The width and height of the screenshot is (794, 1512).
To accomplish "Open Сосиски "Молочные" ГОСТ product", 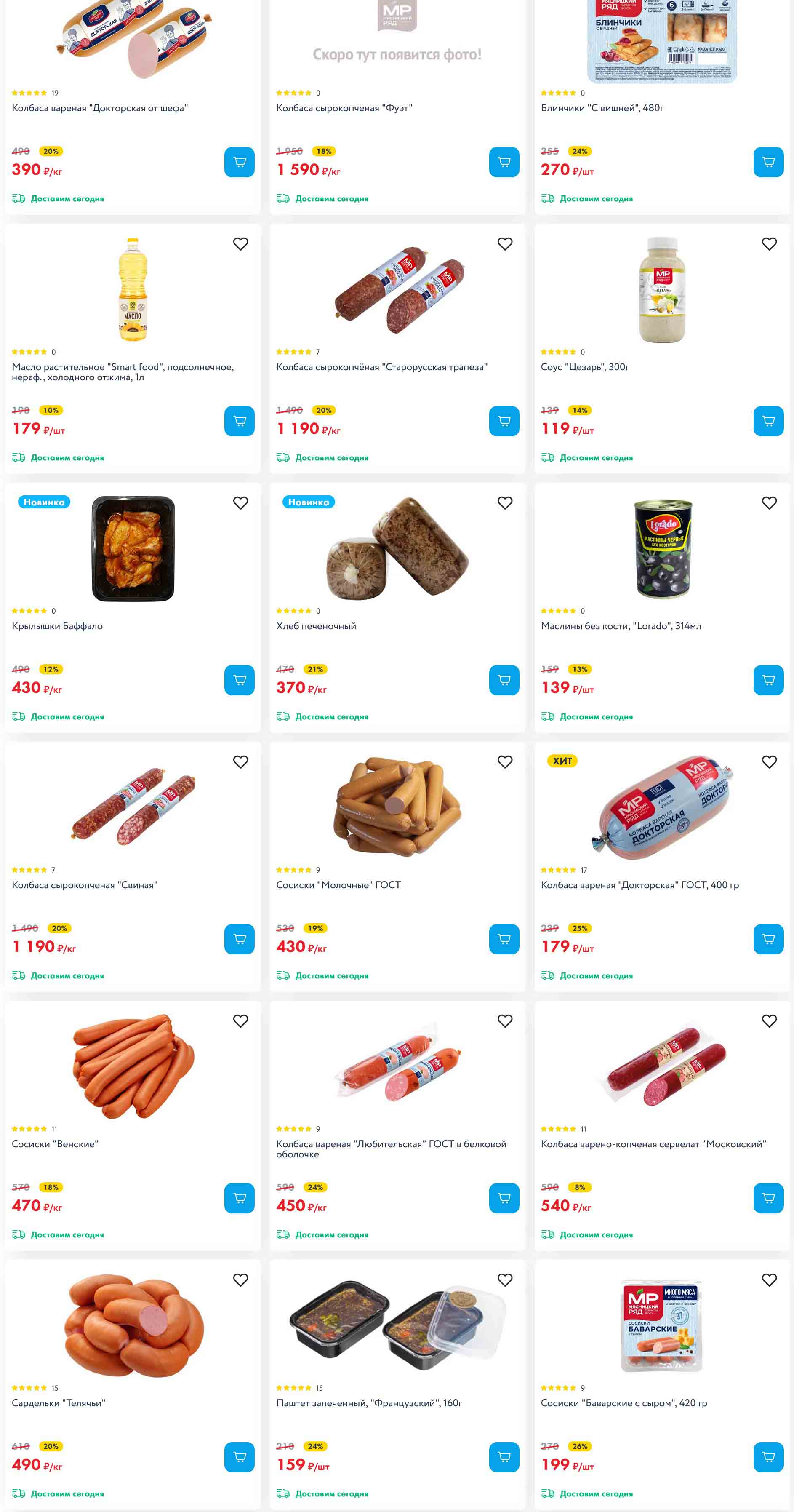I will point(338,884).
